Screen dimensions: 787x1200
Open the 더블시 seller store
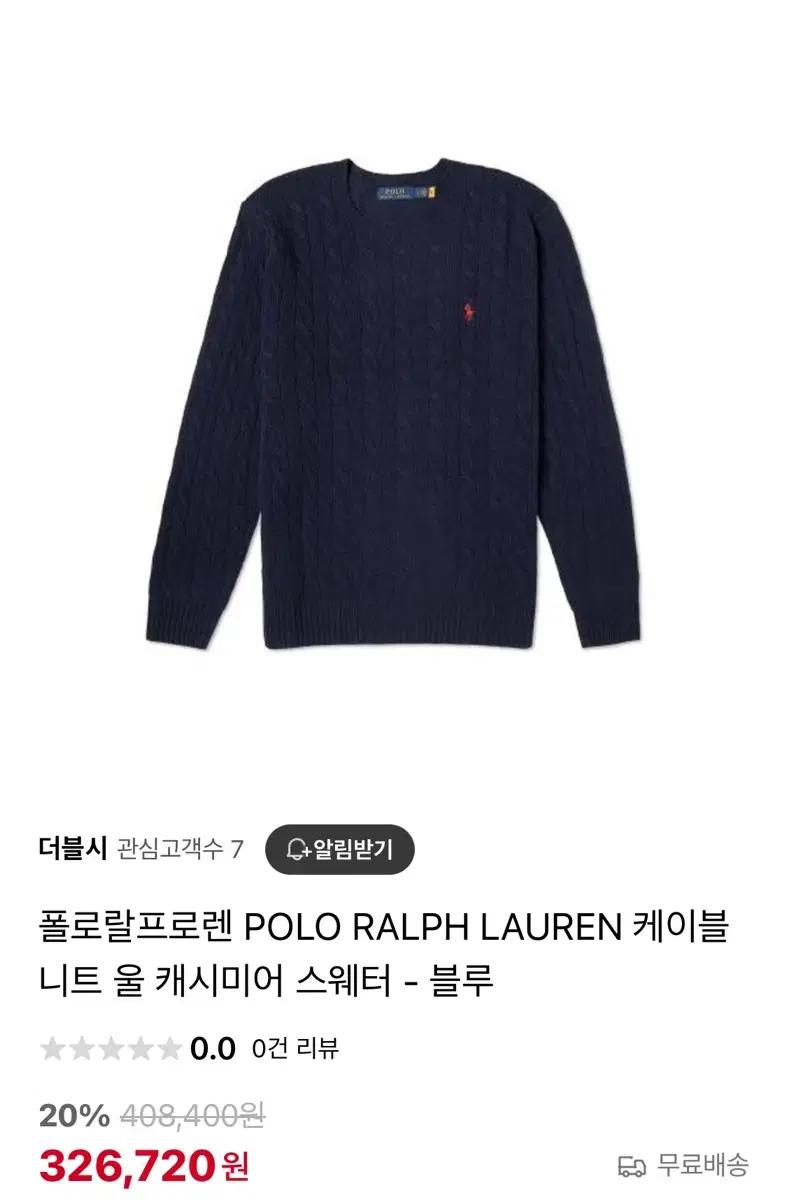coord(72,850)
